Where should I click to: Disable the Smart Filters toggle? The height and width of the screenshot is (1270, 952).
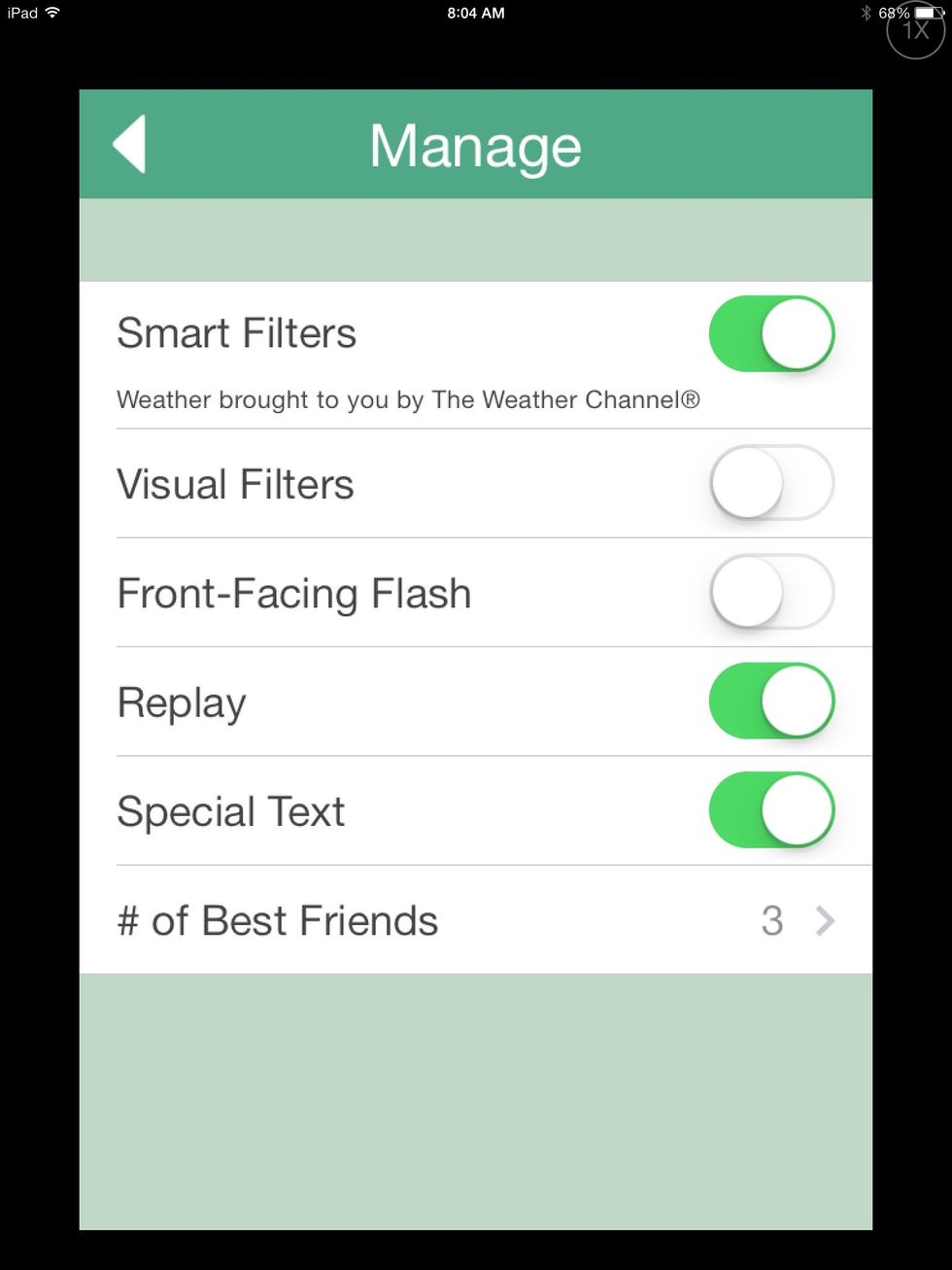pyautogui.click(x=771, y=333)
